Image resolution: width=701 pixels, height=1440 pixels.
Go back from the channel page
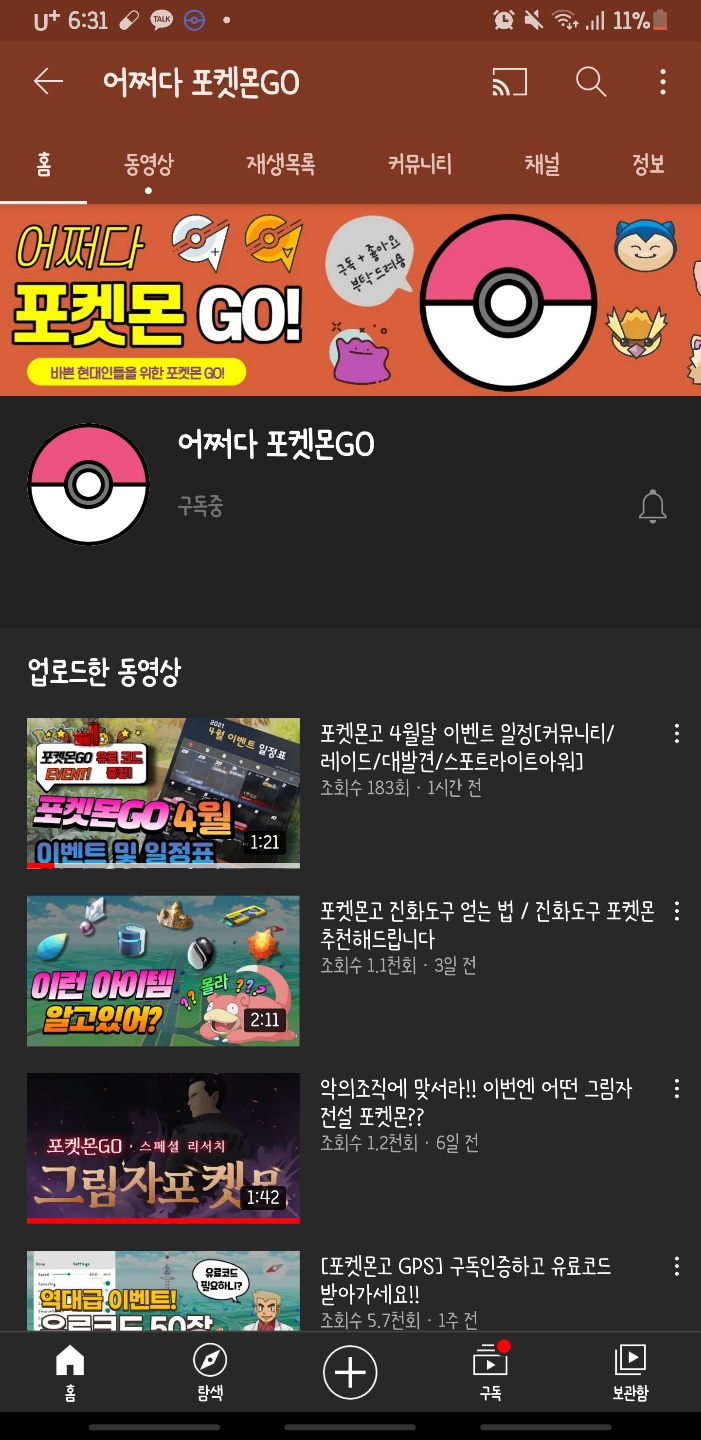pyautogui.click(x=48, y=82)
